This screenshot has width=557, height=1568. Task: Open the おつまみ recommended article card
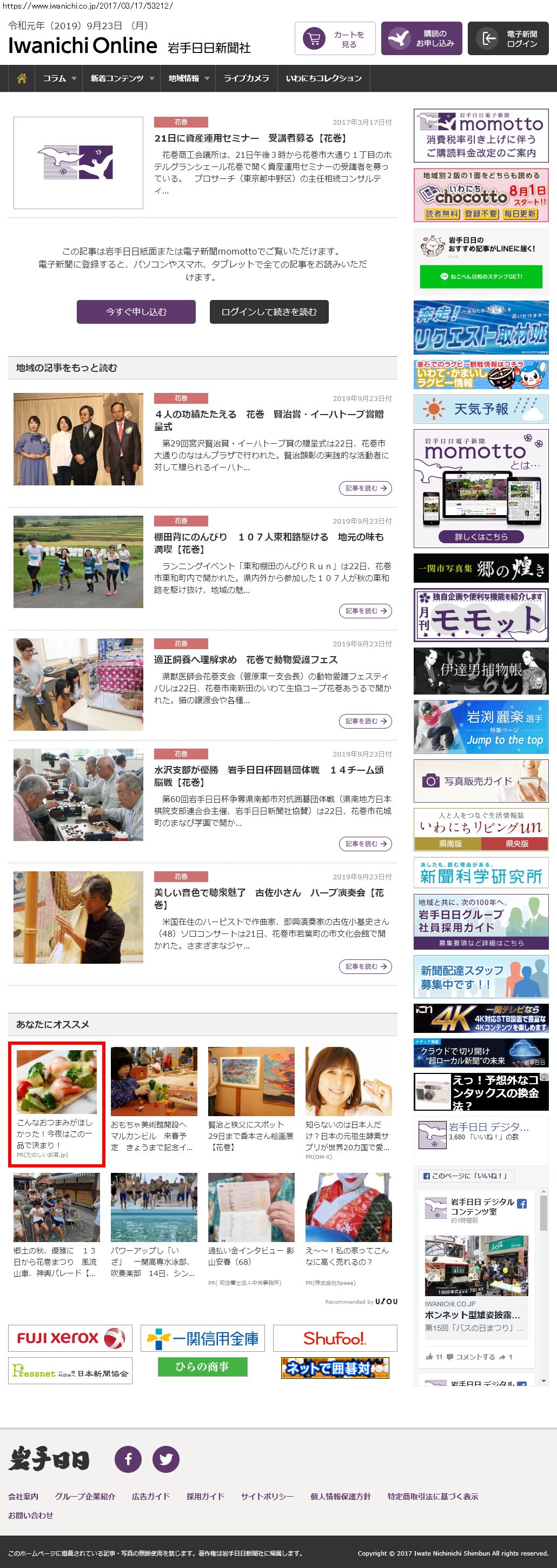(57, 1104)
